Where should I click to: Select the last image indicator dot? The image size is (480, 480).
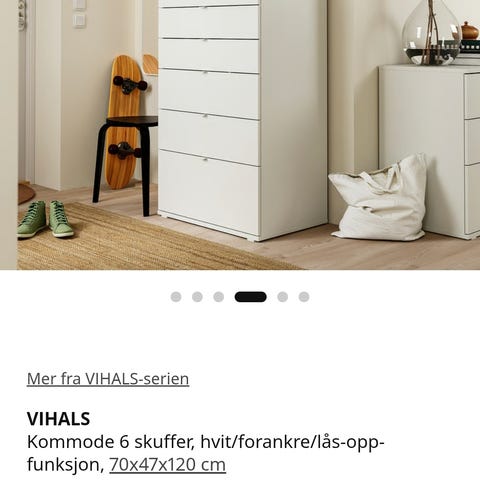click(304, 297)
